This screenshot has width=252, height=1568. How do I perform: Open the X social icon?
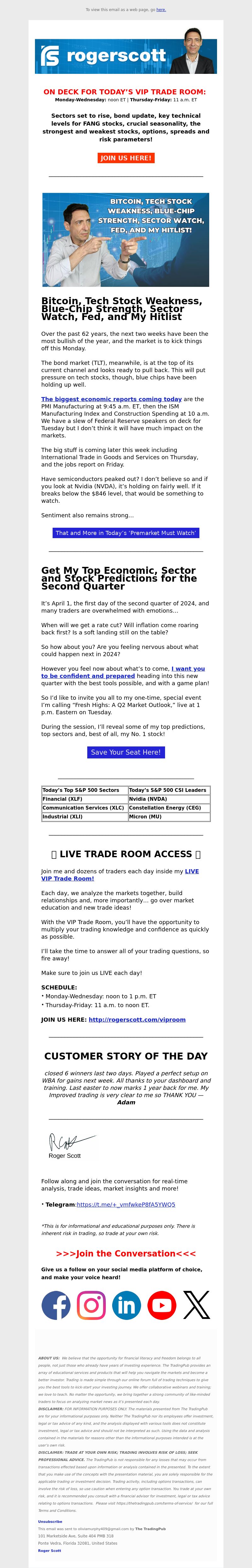tap(196, 1305)
